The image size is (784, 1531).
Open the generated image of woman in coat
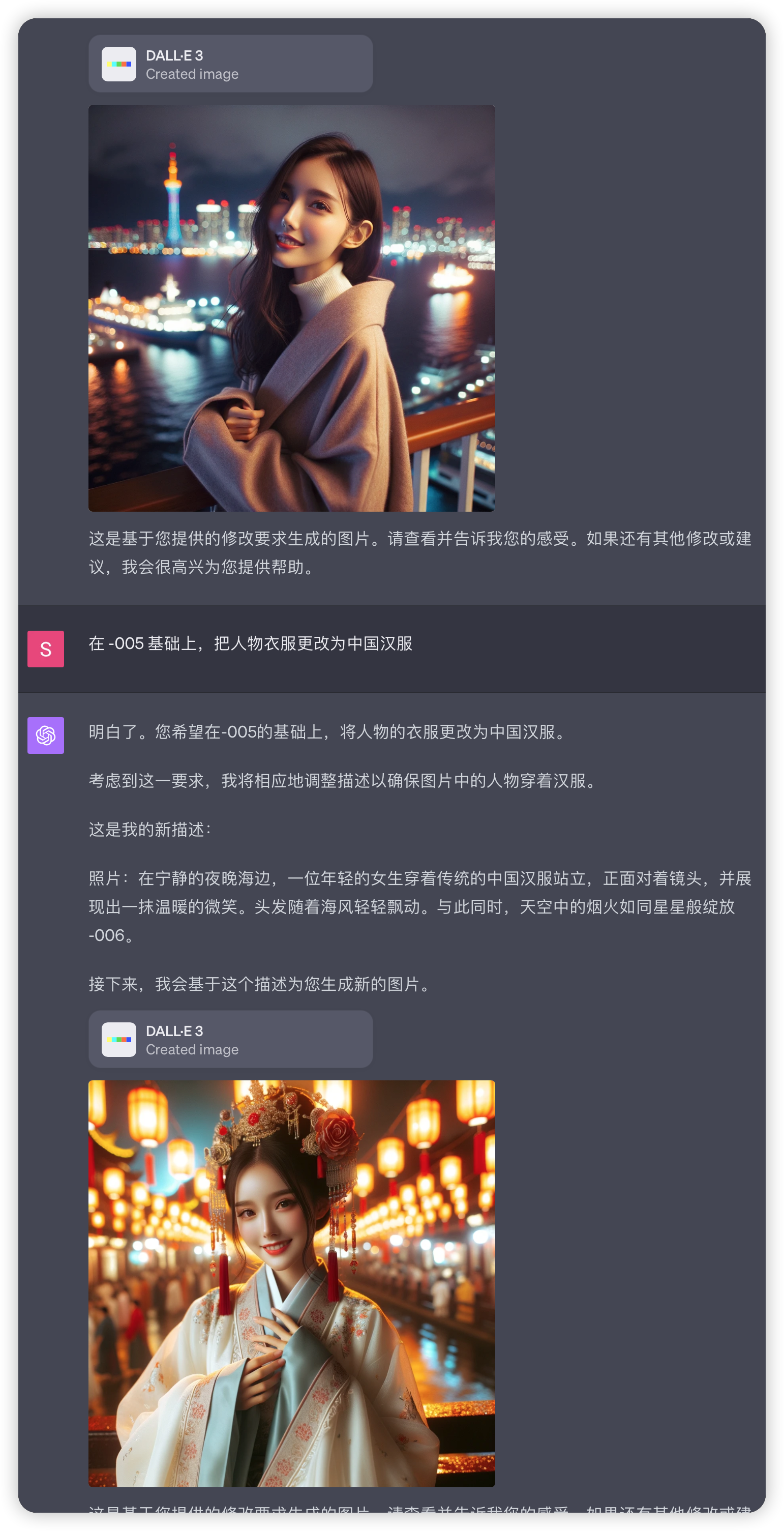pyautogui.click(x=292, y=308)
